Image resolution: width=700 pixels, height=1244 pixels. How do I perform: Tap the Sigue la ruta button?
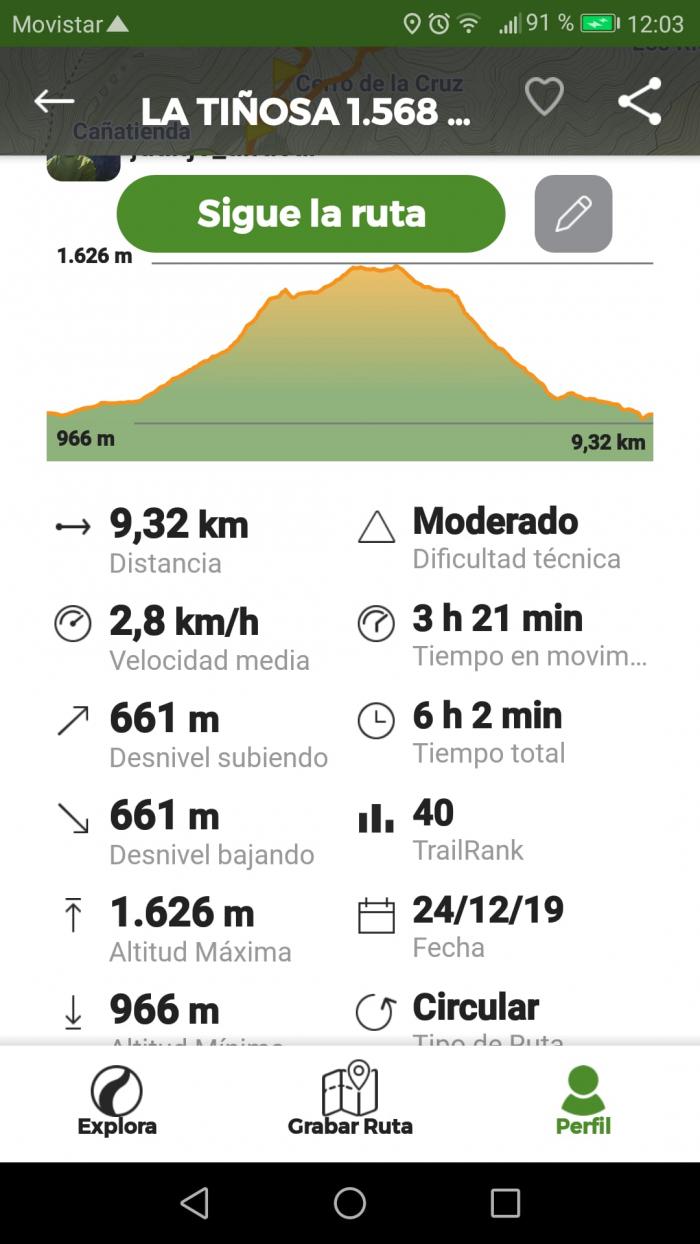tap(311, 214)
